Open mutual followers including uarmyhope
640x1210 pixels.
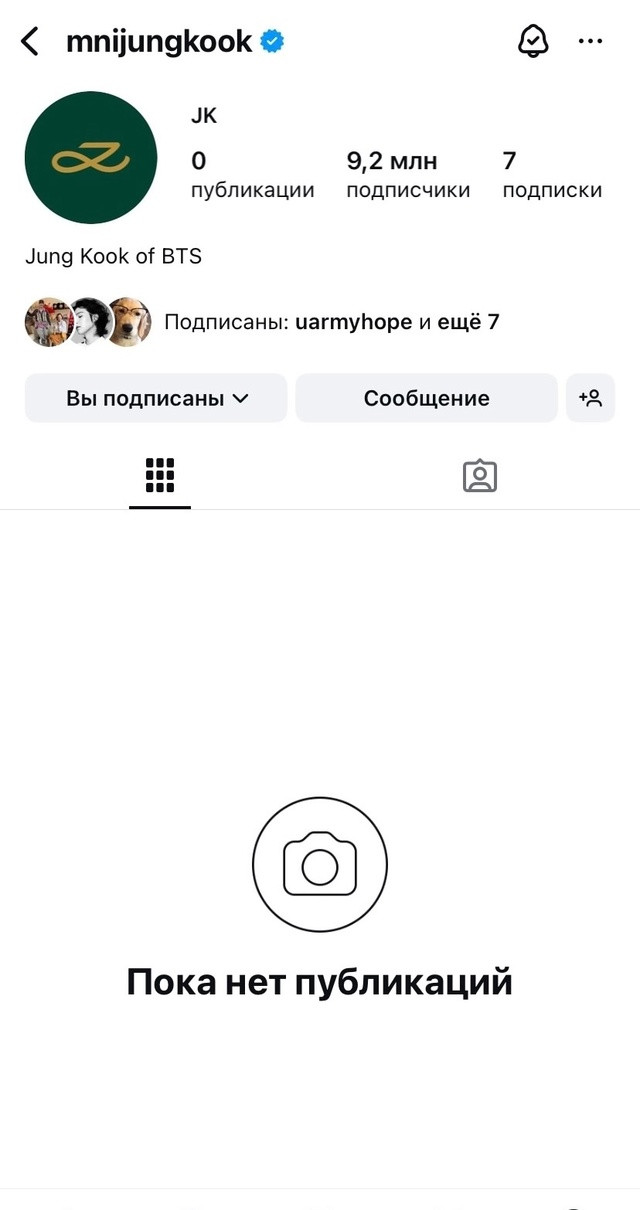coord(262,322)
